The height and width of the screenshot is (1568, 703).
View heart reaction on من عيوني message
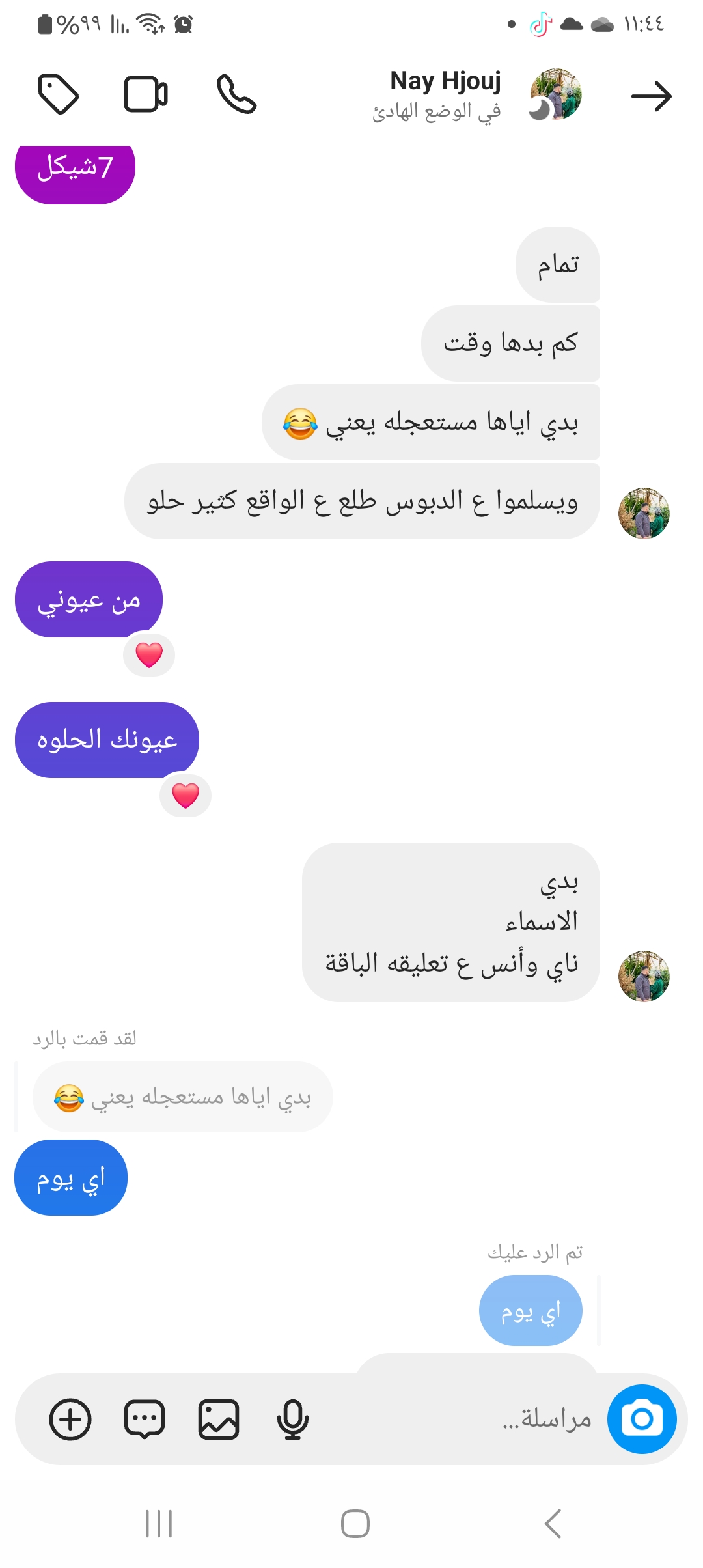(149, 654)
